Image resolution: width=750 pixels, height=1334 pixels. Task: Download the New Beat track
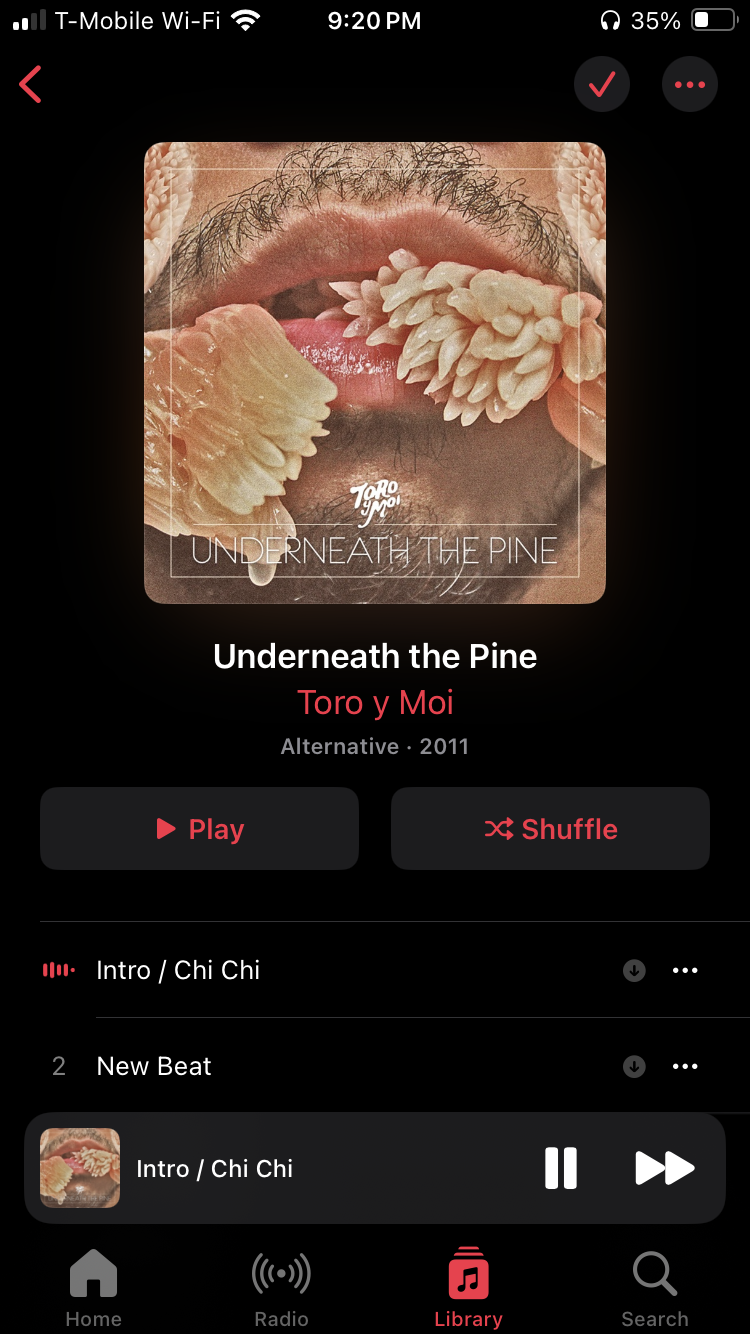(634, 1066)
